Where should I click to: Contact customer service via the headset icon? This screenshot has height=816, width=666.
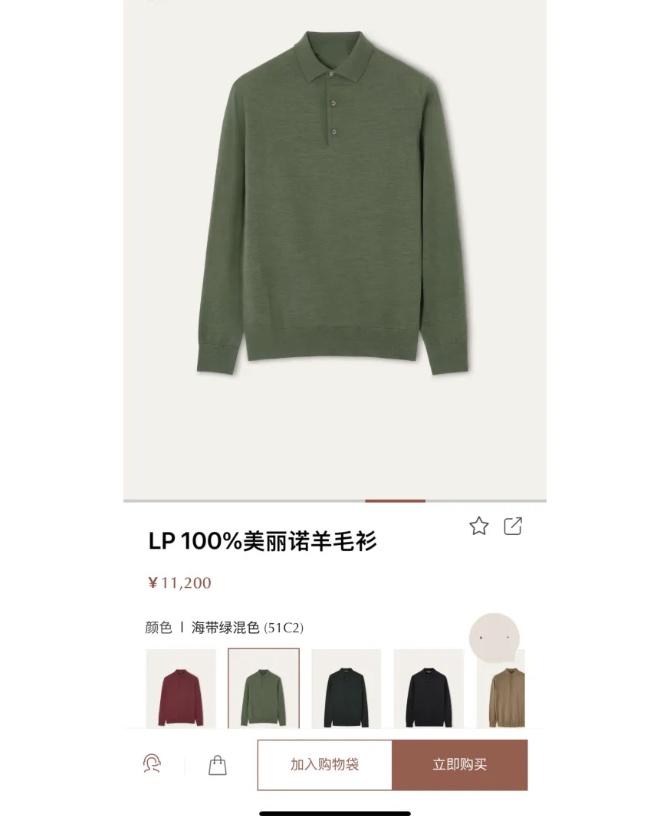click(152, 765)
